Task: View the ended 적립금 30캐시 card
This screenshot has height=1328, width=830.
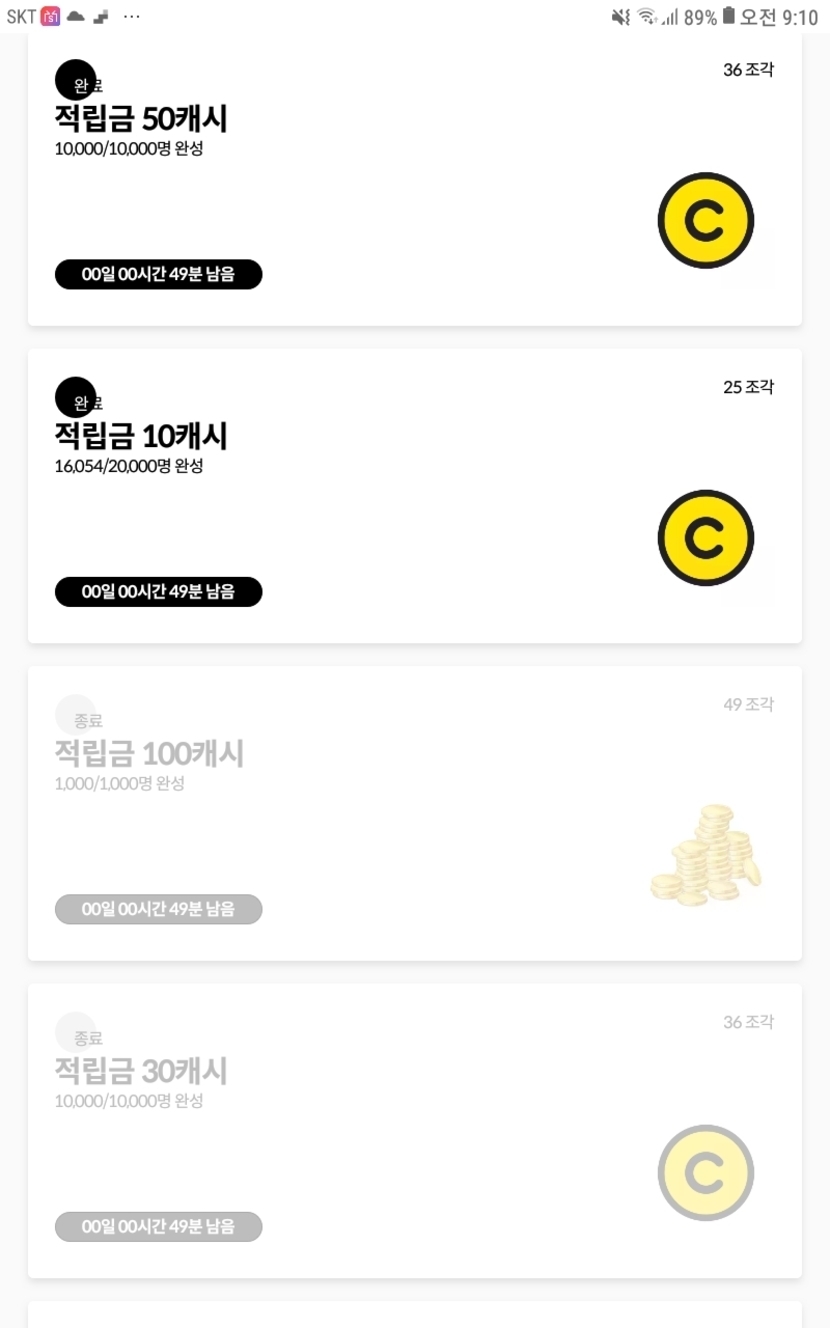Action: (414, 1130)
